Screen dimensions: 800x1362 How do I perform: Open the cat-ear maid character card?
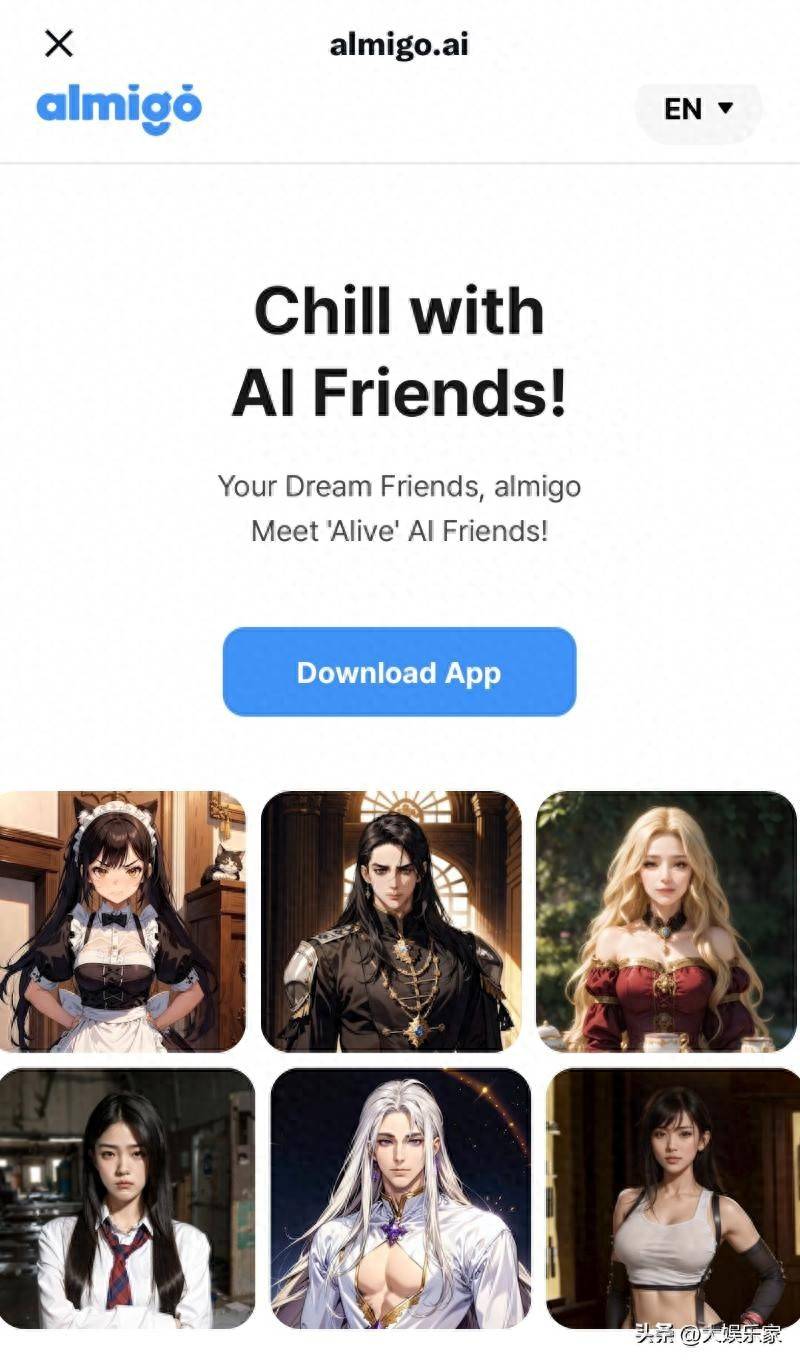click(x=122, y=921)
